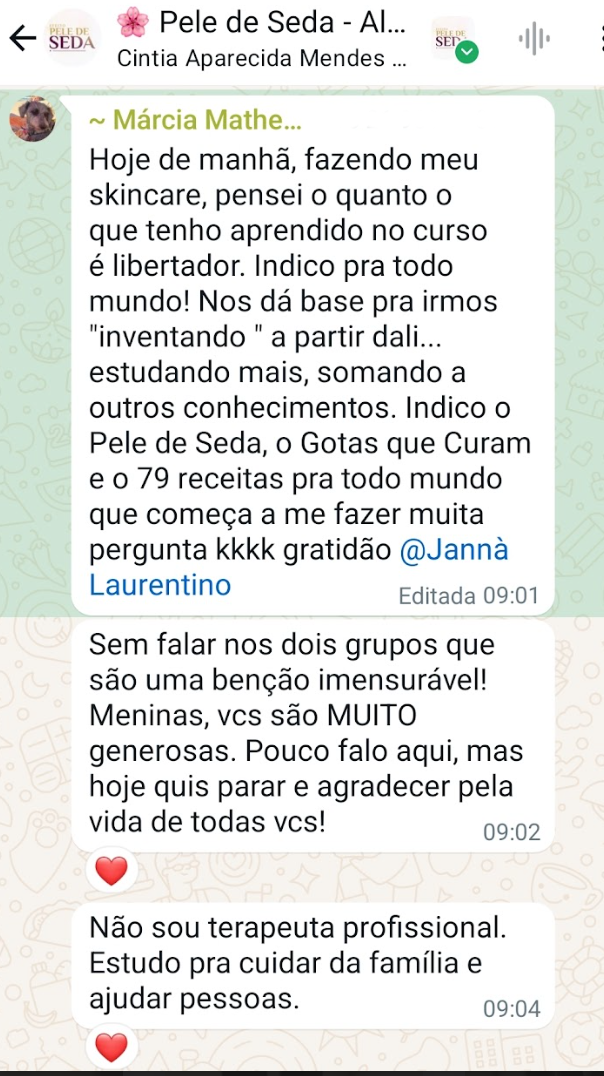Start a voice chat via waveform icon
This screenshot has height=1076, width=604.
(534, 40)
